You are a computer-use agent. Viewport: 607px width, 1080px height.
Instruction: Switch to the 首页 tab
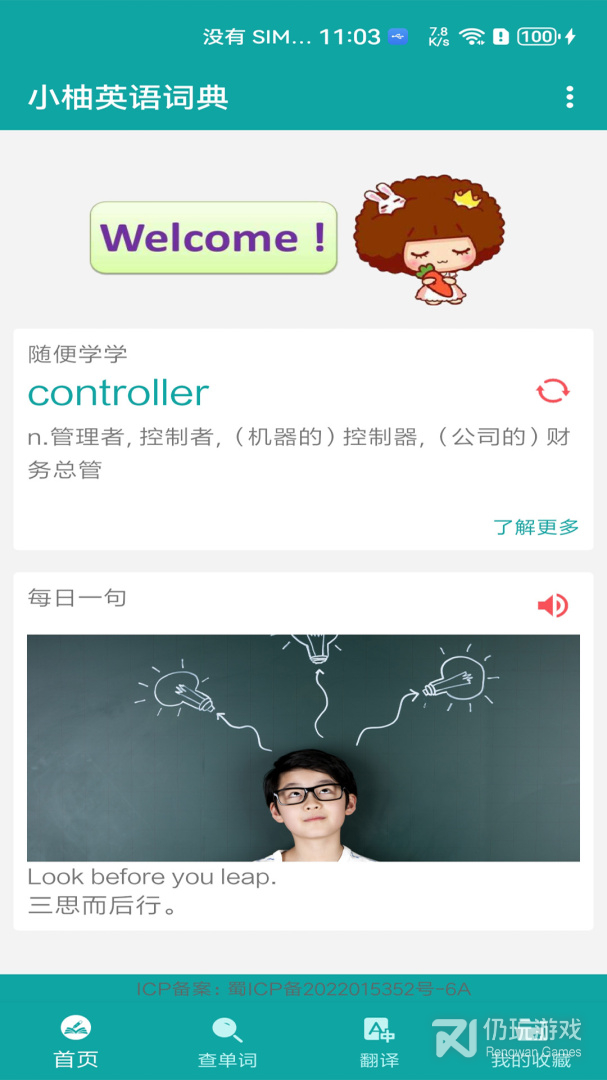coord(76,1041)
